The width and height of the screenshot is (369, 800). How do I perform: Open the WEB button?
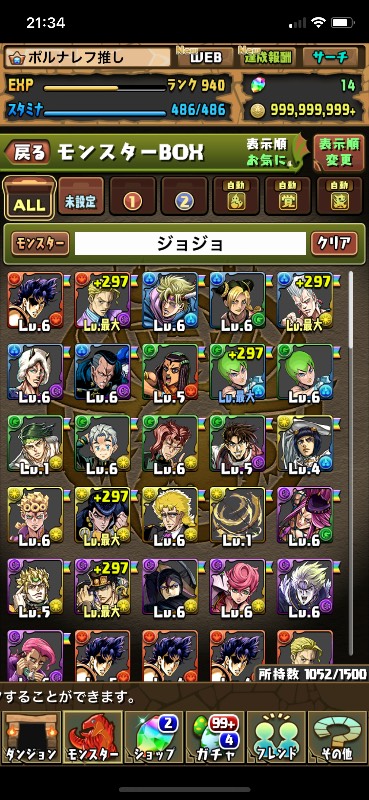206,57
